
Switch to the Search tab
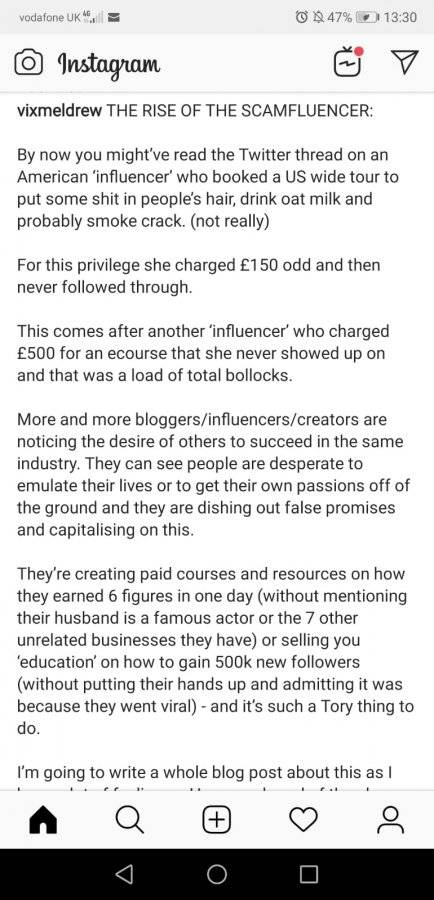click(130, 820)
